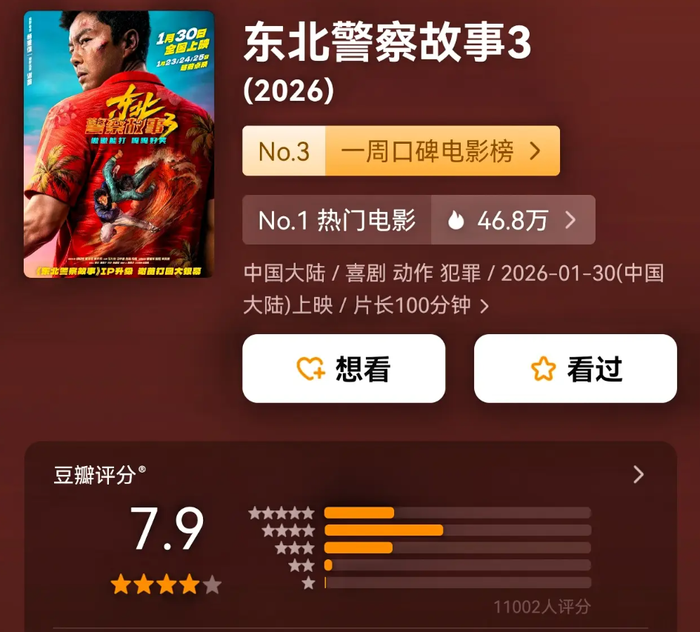The height and width of the screenshot is (632, 700).
Task: Open the 豆瓣评分 rating details
Action: coord(638,475)
